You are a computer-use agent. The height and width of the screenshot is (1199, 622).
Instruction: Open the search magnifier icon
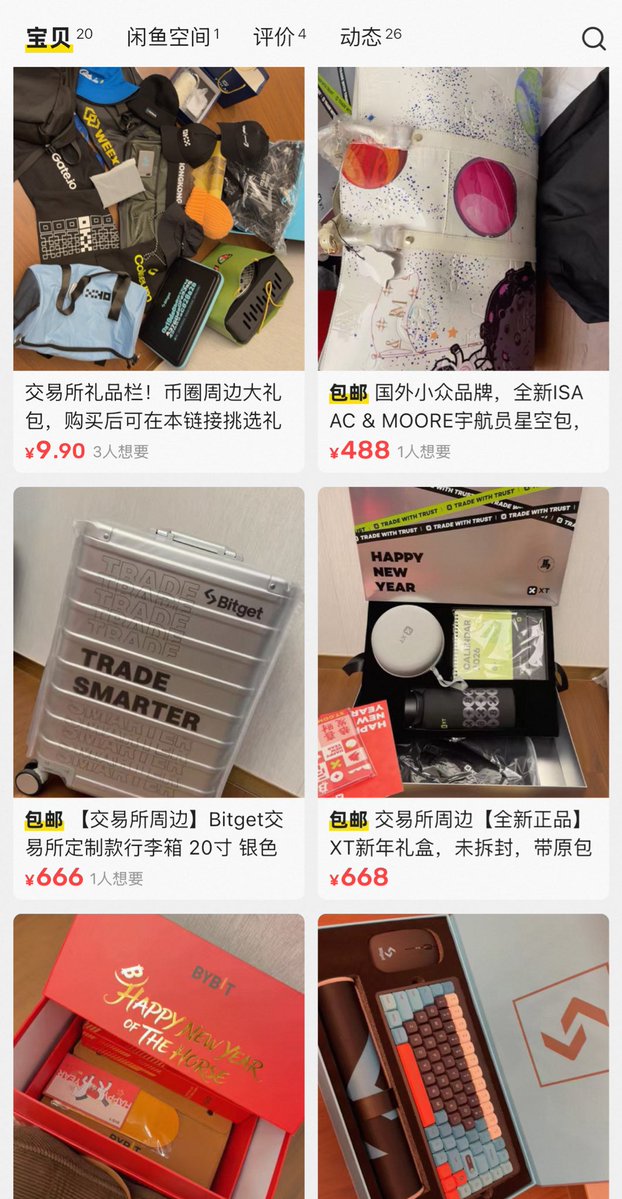pyautogui.click(x=593, y=38)
